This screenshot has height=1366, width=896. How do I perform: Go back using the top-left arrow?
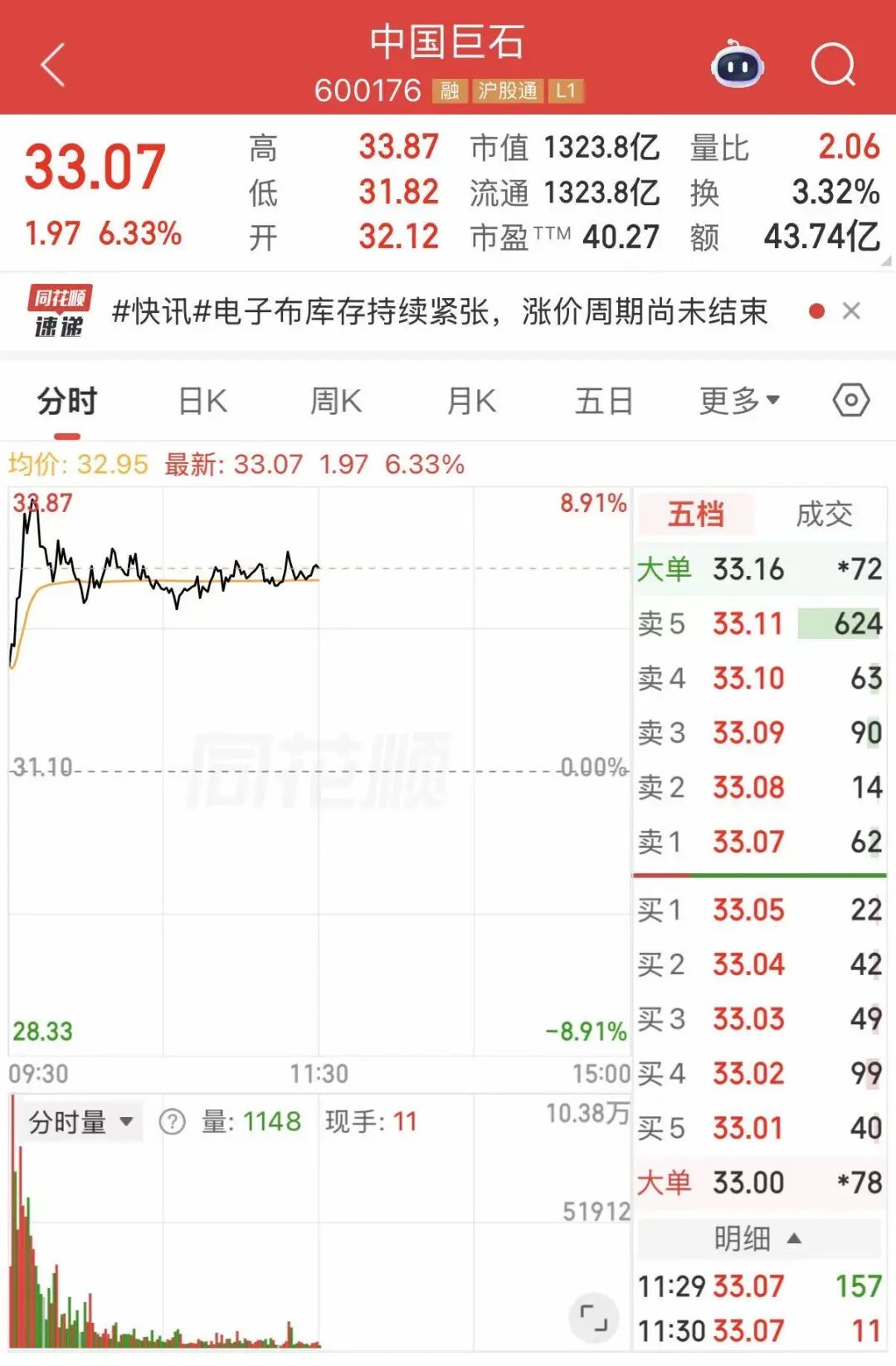(53, 65)
